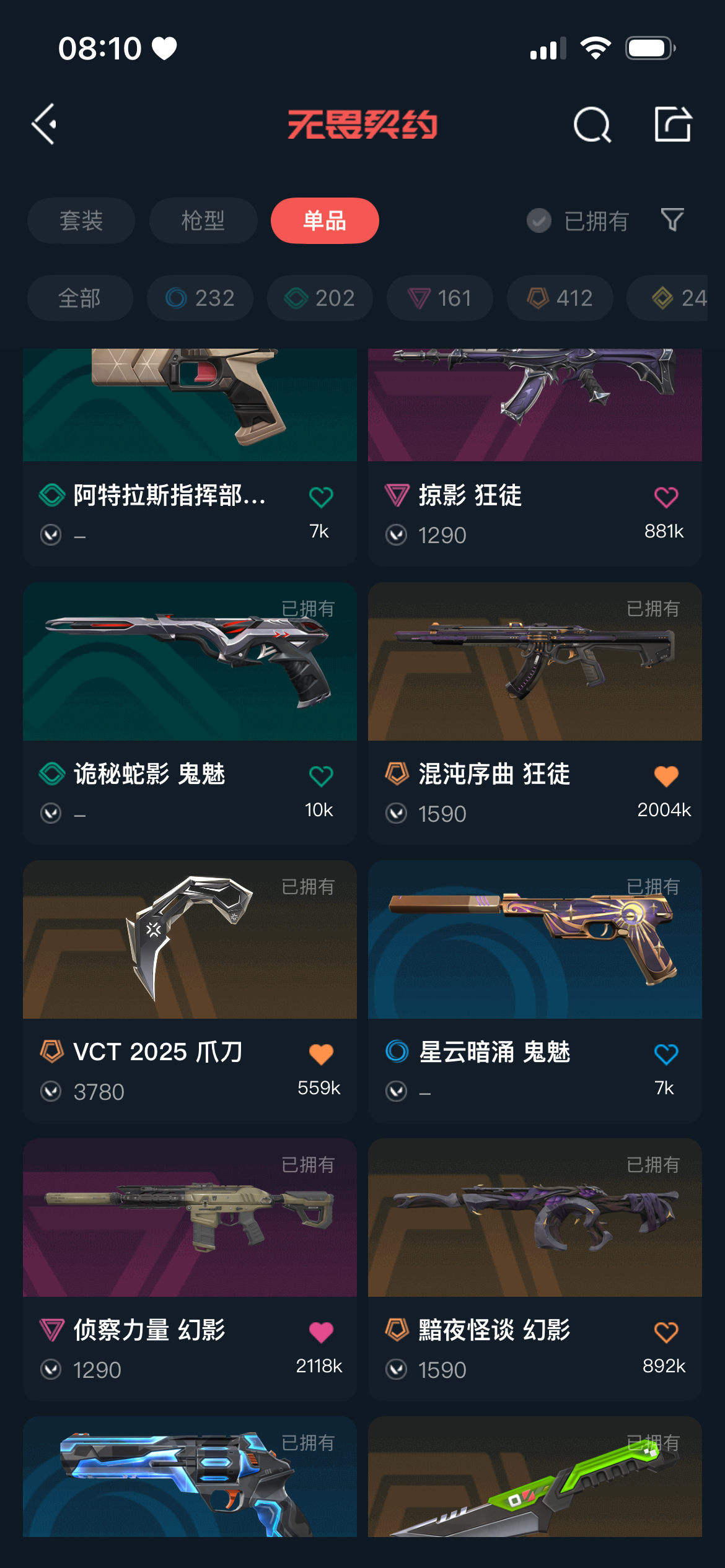
Task: Like the 诡秘蛇影 鬼魅 skin
Action: pos(321,775)
